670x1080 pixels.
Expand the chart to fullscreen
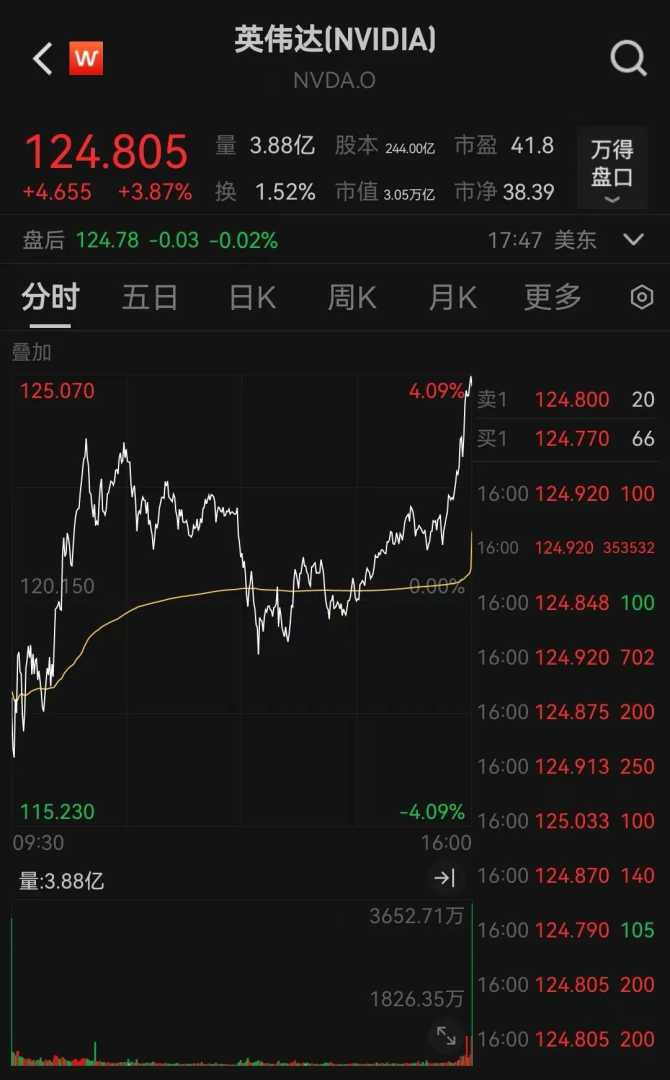[446, 1036]
